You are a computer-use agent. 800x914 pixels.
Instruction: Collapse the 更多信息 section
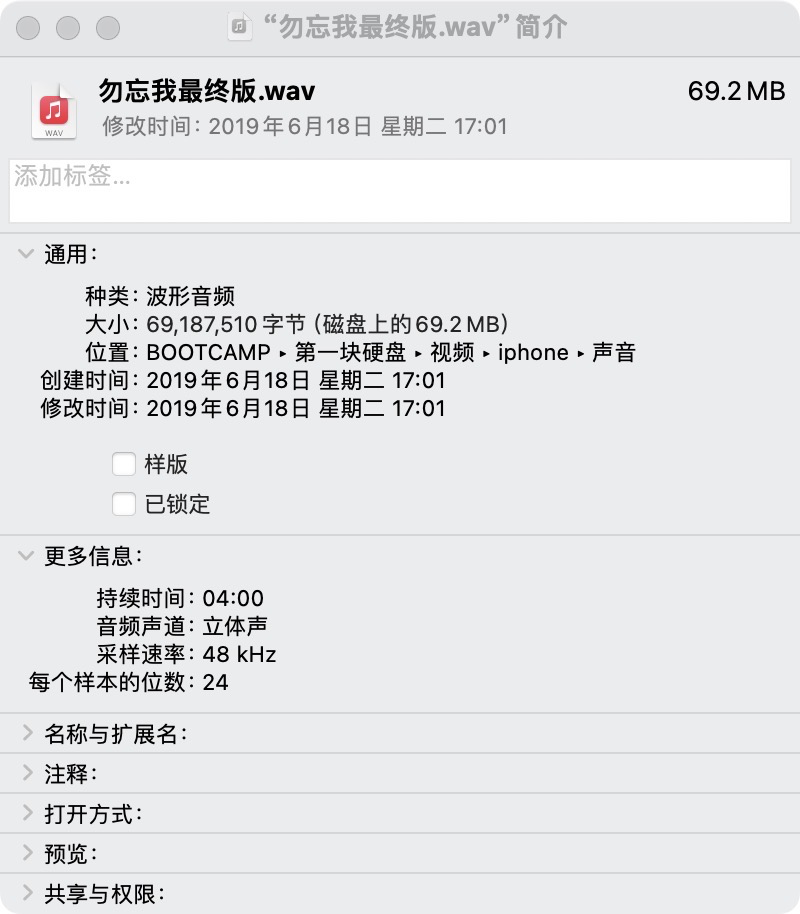(26, 556)
